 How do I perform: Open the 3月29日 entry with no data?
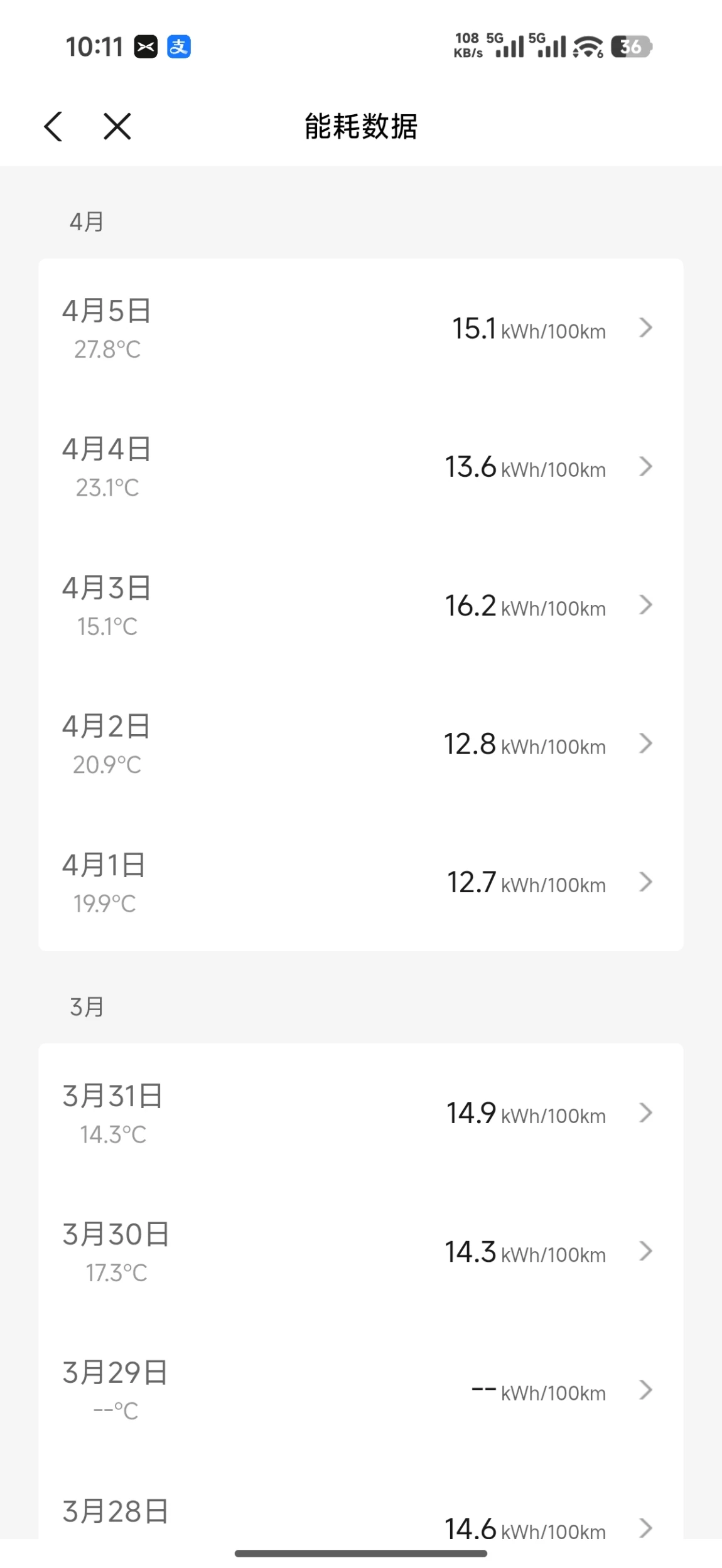tap(360, 1390)
